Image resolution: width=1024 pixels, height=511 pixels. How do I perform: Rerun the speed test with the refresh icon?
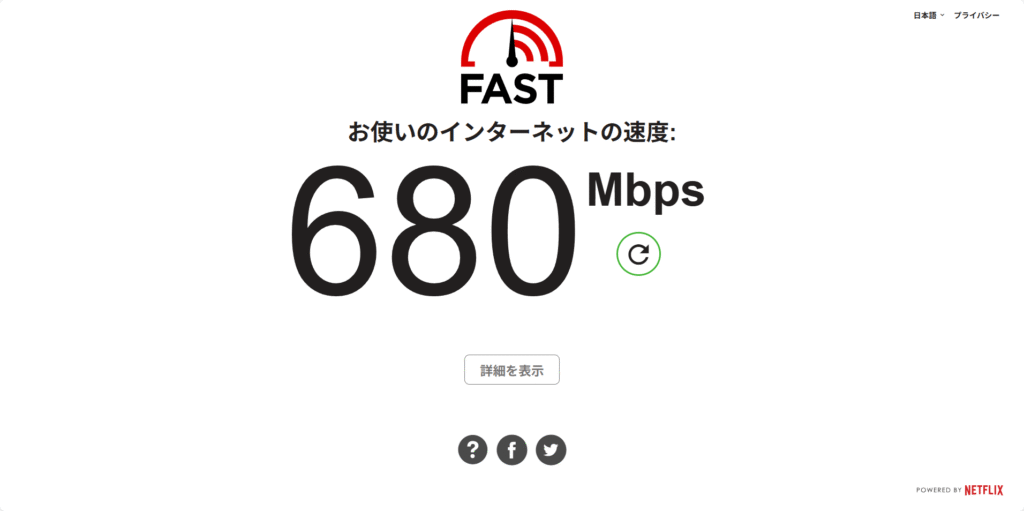coord(638,254)
